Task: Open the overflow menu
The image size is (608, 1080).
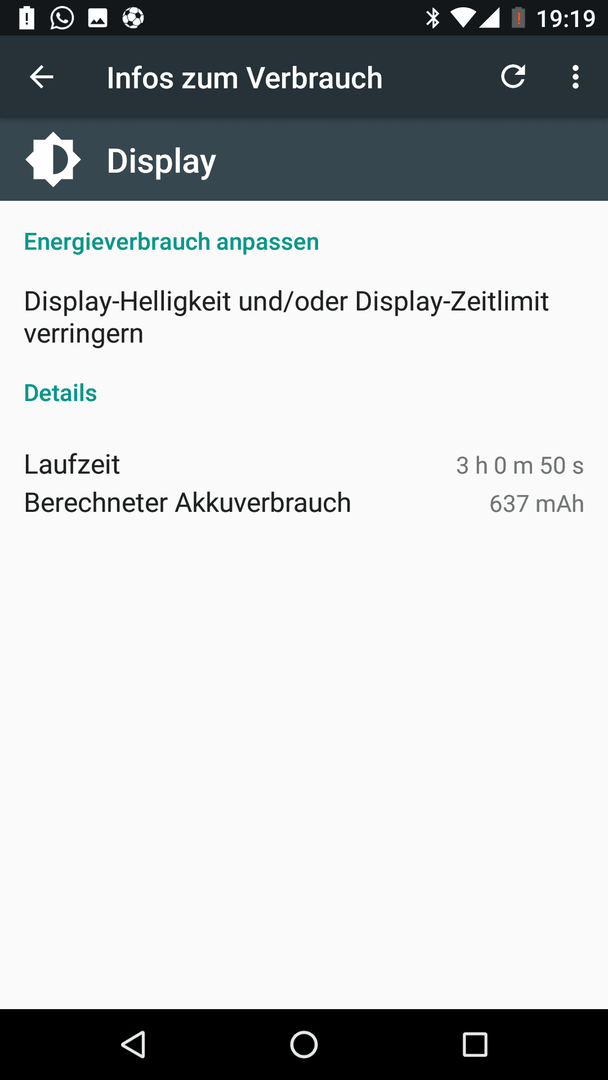Action: pos(576,76)
